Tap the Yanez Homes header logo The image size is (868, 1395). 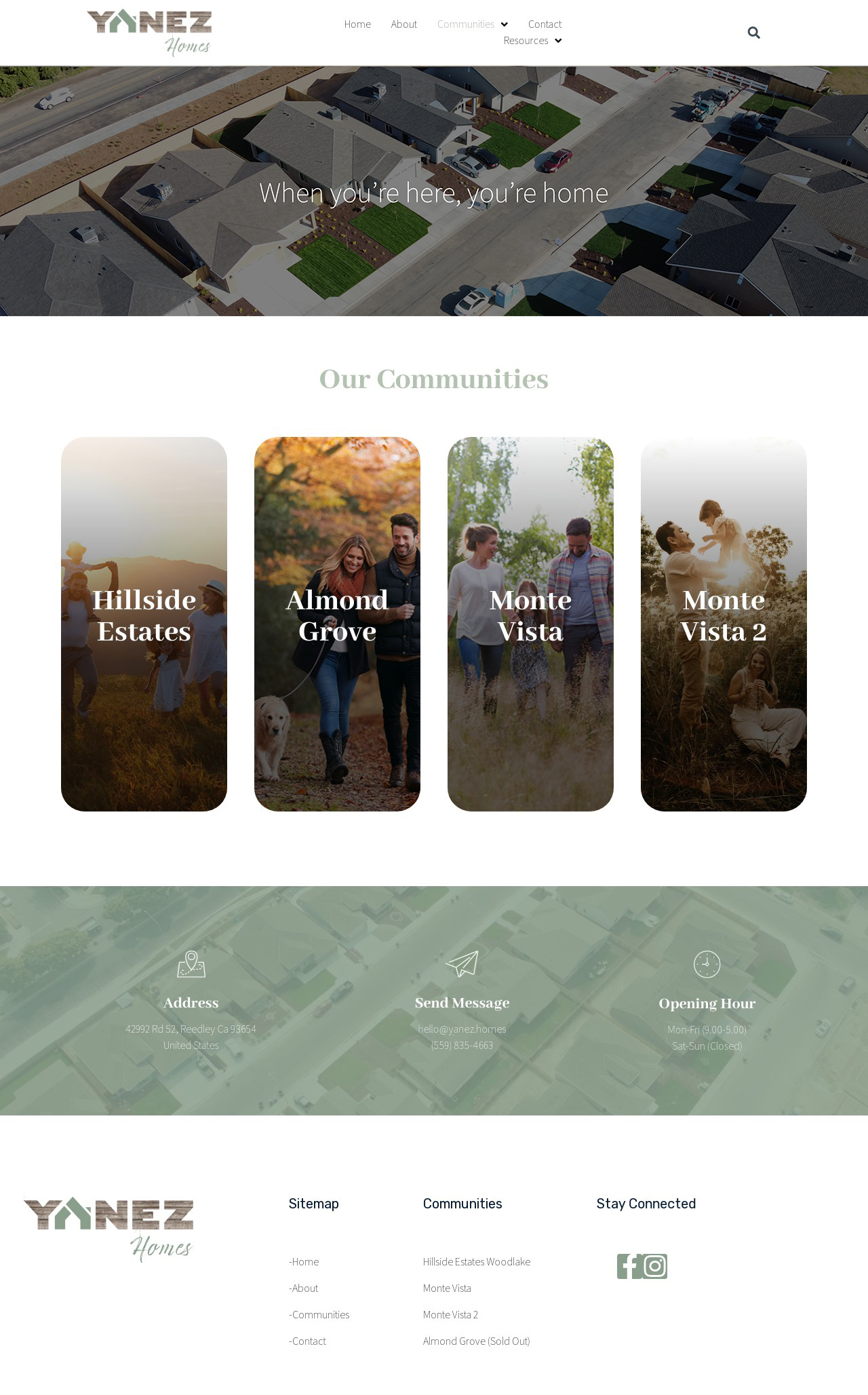pyautogui.click(x=149, y=32)
